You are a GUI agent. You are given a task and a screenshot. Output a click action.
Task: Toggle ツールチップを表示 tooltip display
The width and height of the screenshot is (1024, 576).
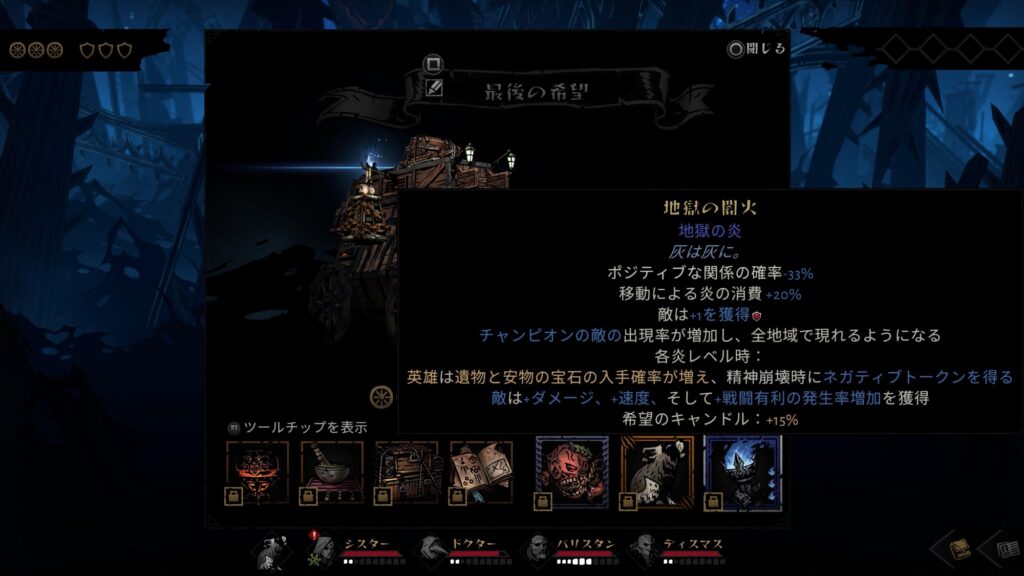click(x=298, y=427)
